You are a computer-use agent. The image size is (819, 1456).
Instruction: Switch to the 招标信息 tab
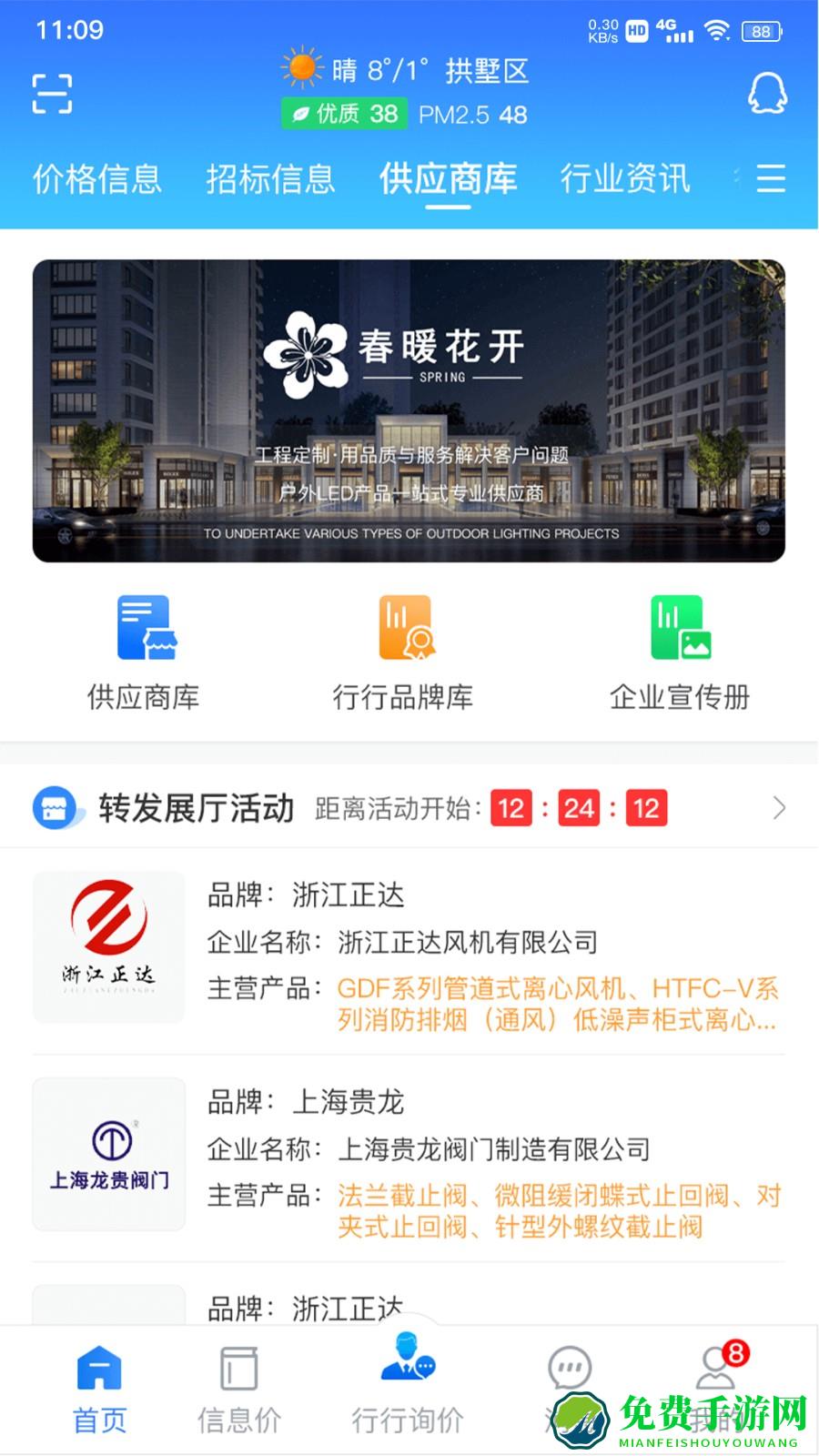coord(270,179)
